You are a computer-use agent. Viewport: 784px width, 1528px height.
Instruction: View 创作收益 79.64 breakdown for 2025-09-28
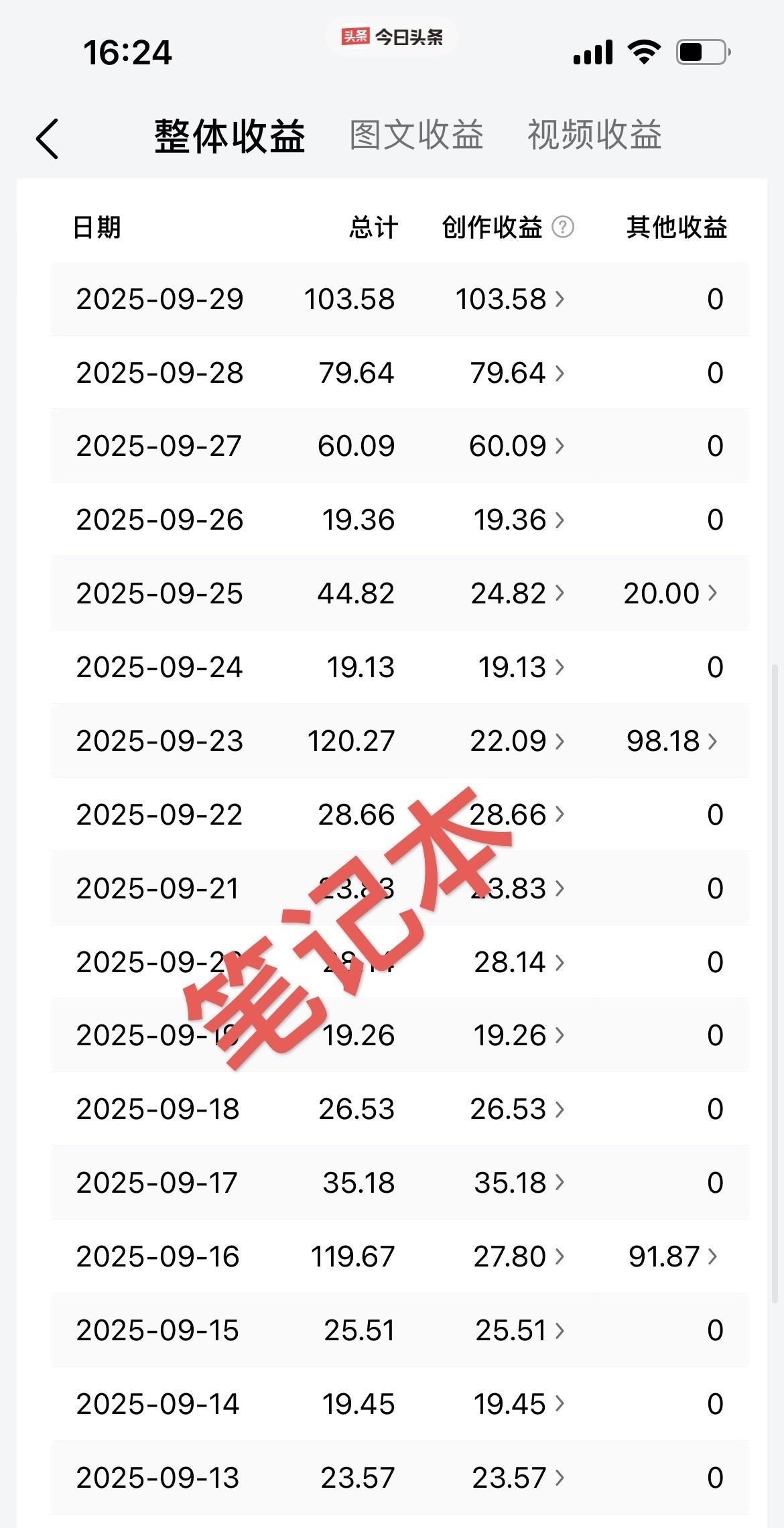(516, 373)
